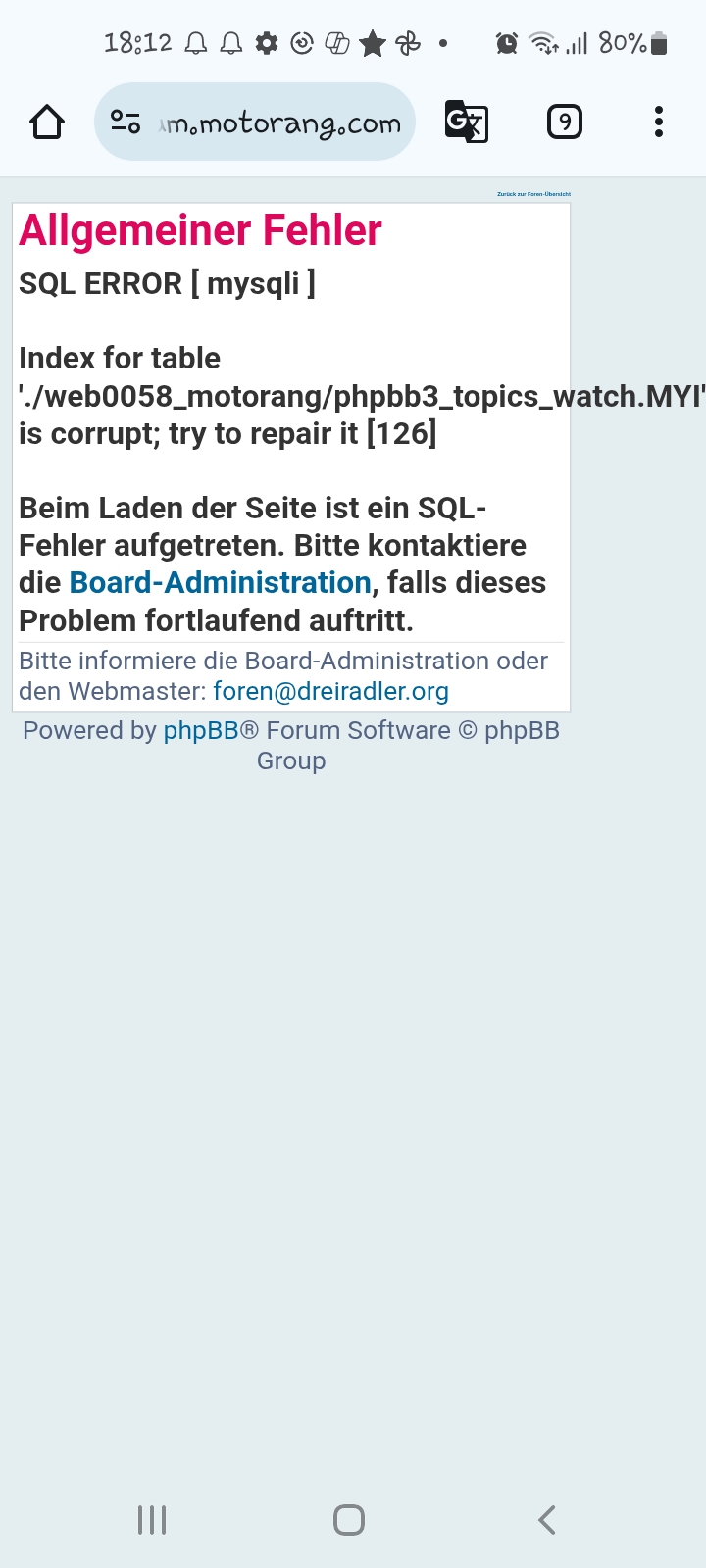Go back using the system back button
Viewport: 706px width, 1568px height.
click(x=547, y=1520)
